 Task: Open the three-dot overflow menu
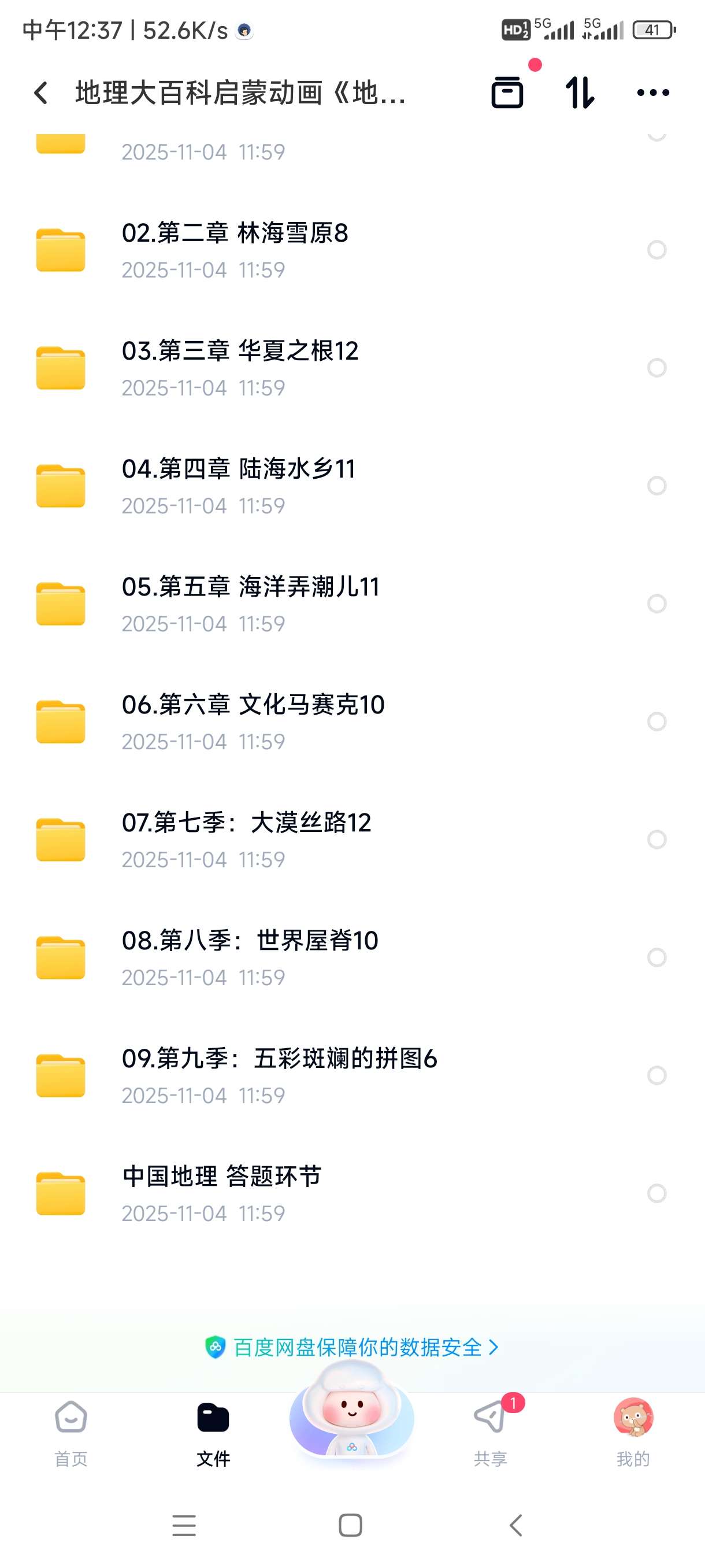pyautogui.click(x=652, y=93)
